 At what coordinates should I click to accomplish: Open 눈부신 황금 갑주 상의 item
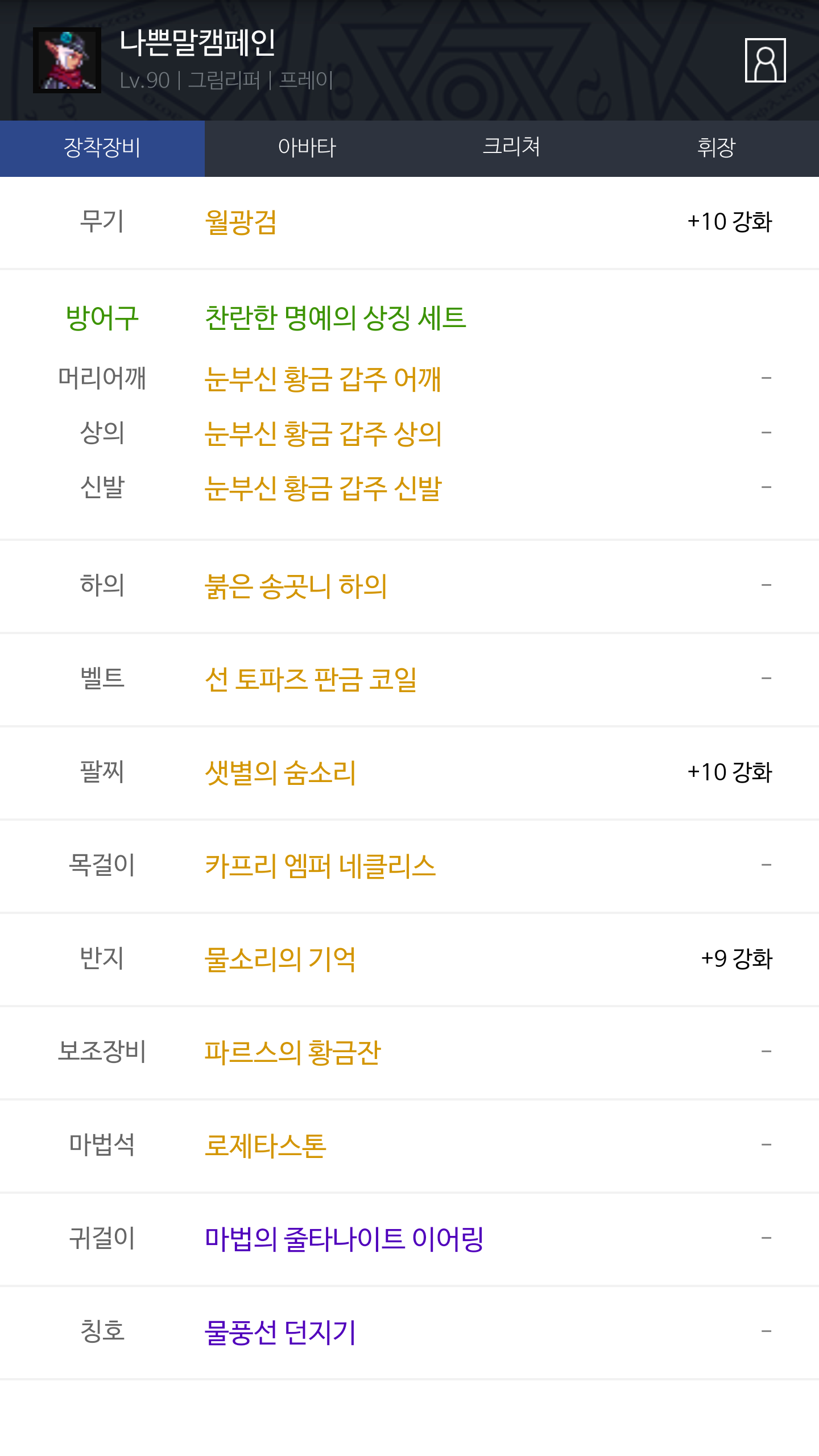click(x=322, y=433)
